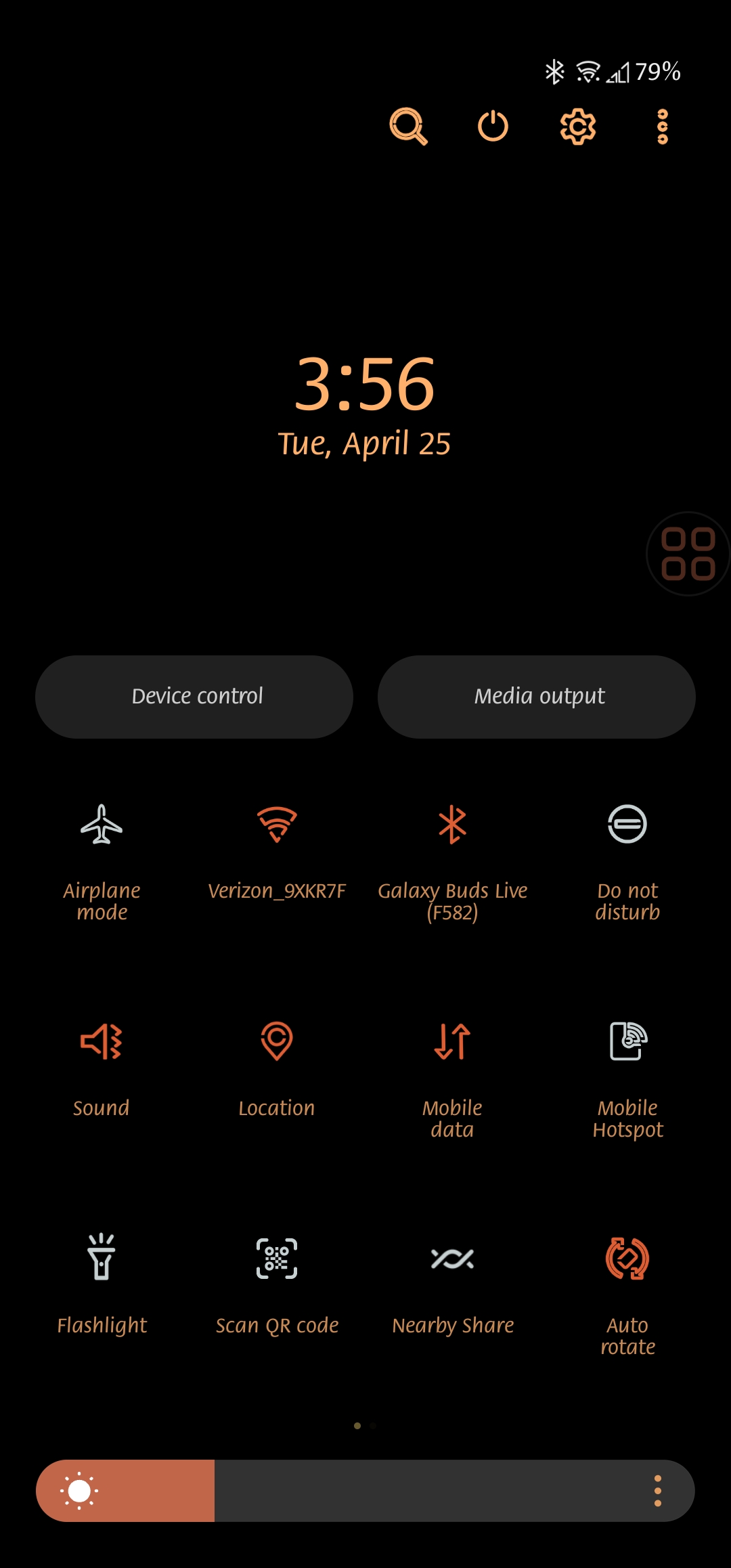
Task: Open the top overflow menu
Action: pos(663,126)
